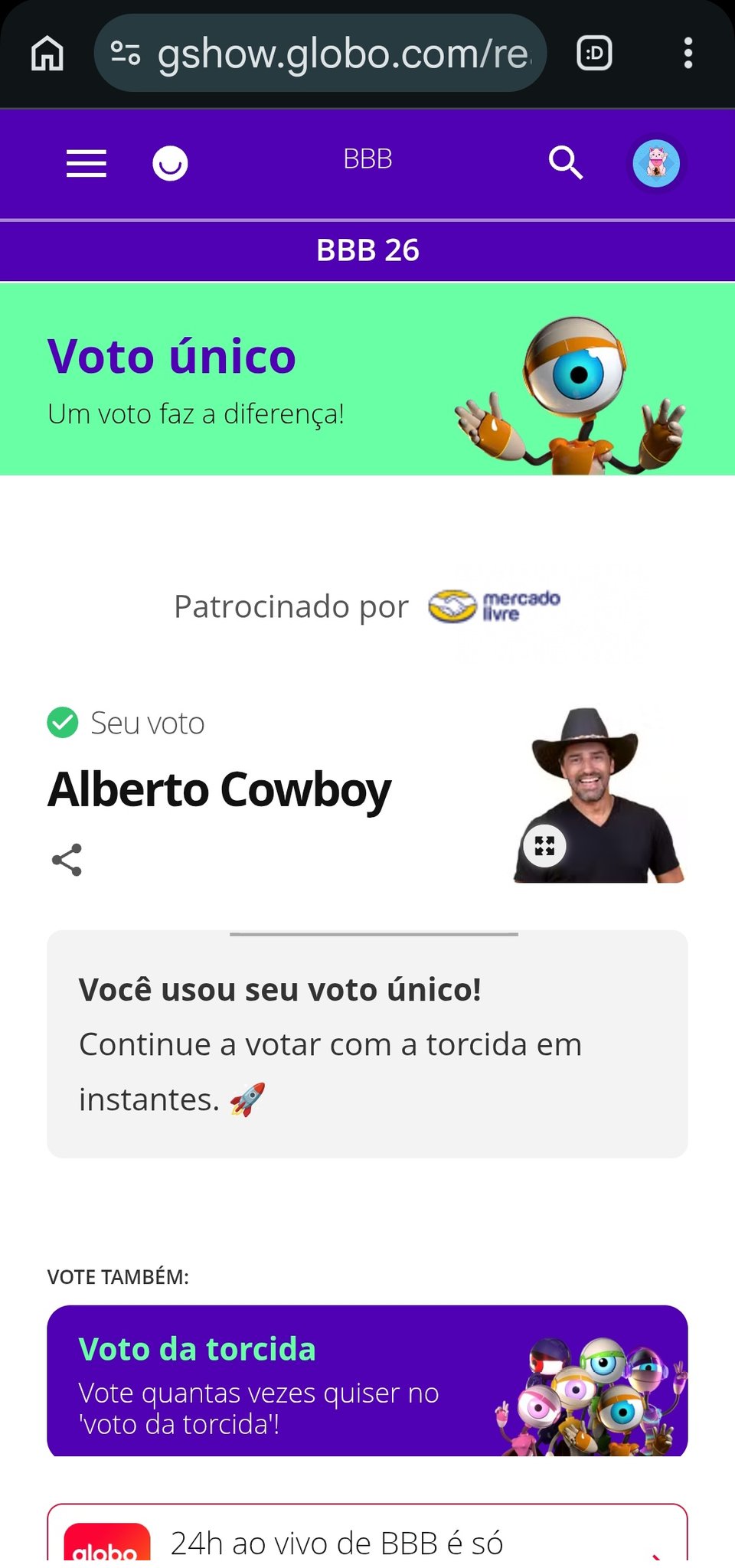The image size is (735, 1568).
Task: Search the gshow site
Action: point(566,162)
